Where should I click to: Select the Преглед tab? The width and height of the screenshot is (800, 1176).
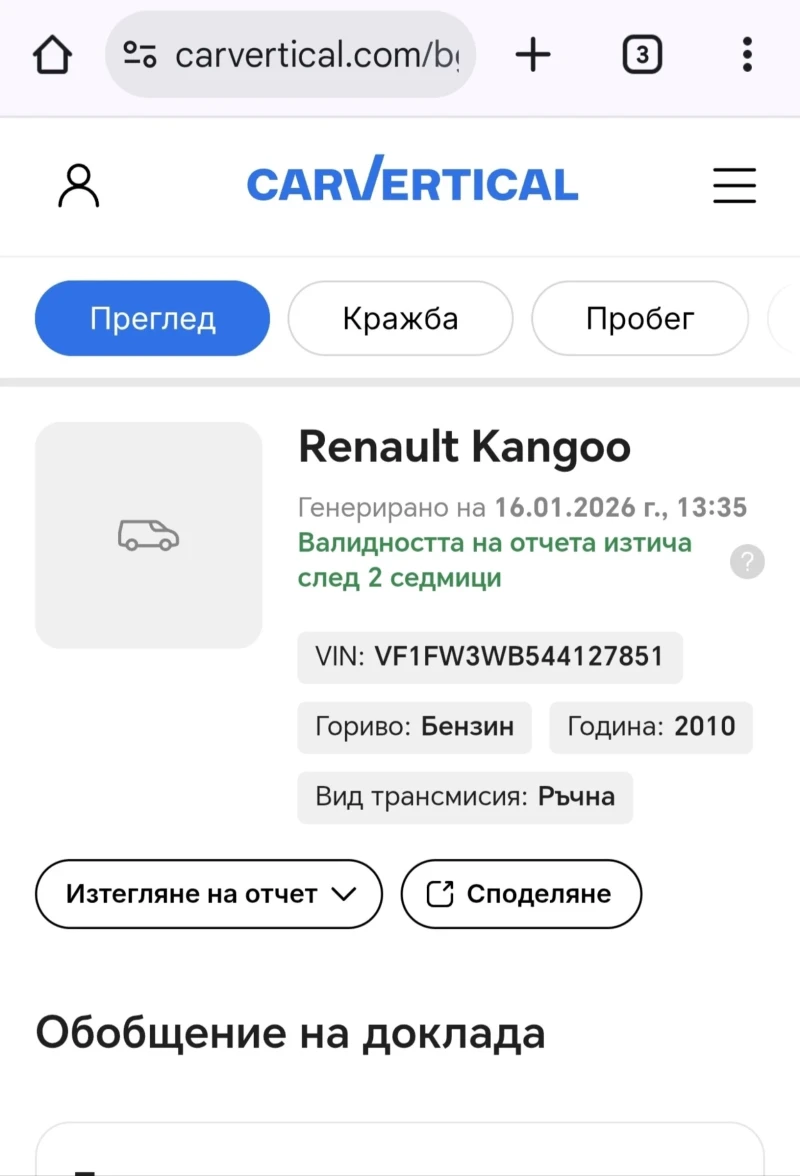tap(151, 318)
